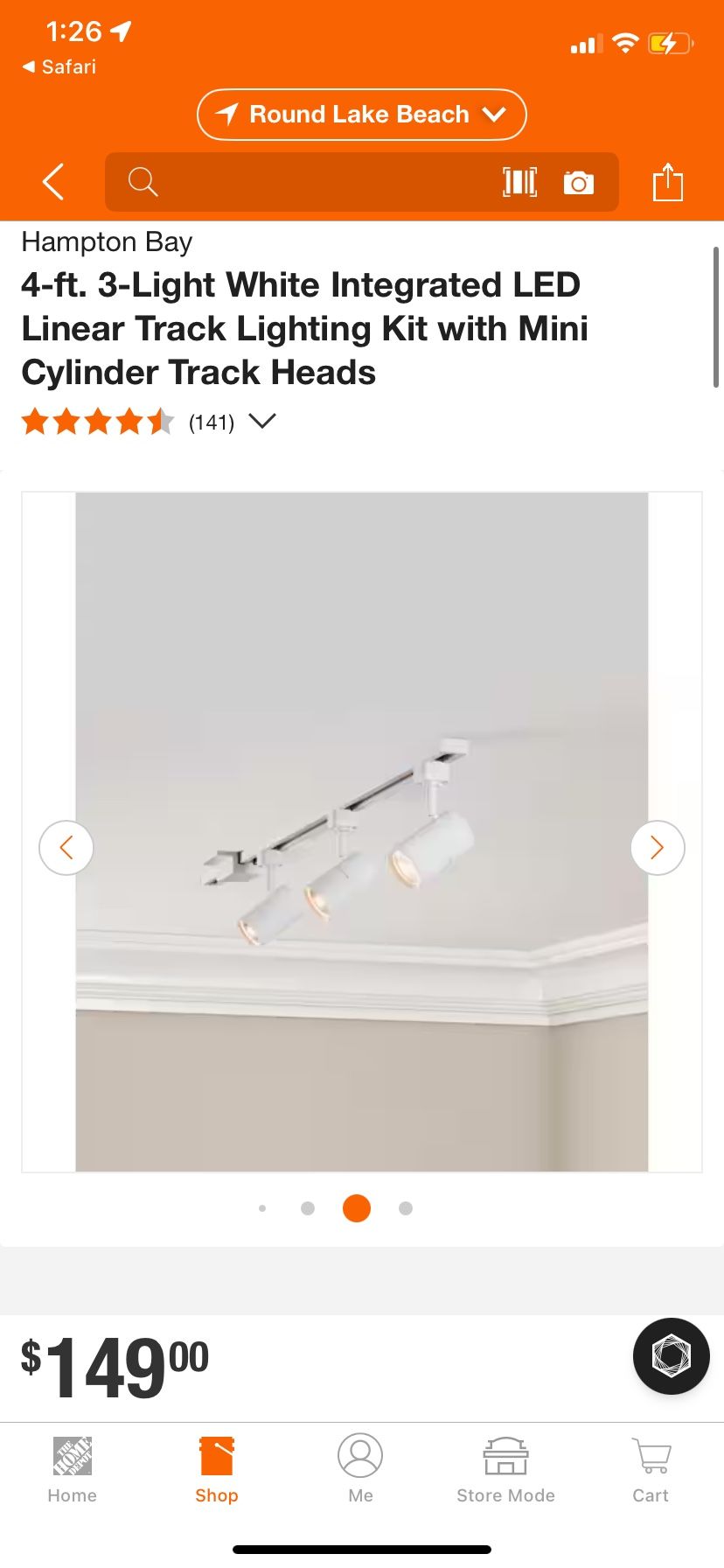Go to the Me account tab
724x1568 pixels.
pos(360,1470)
